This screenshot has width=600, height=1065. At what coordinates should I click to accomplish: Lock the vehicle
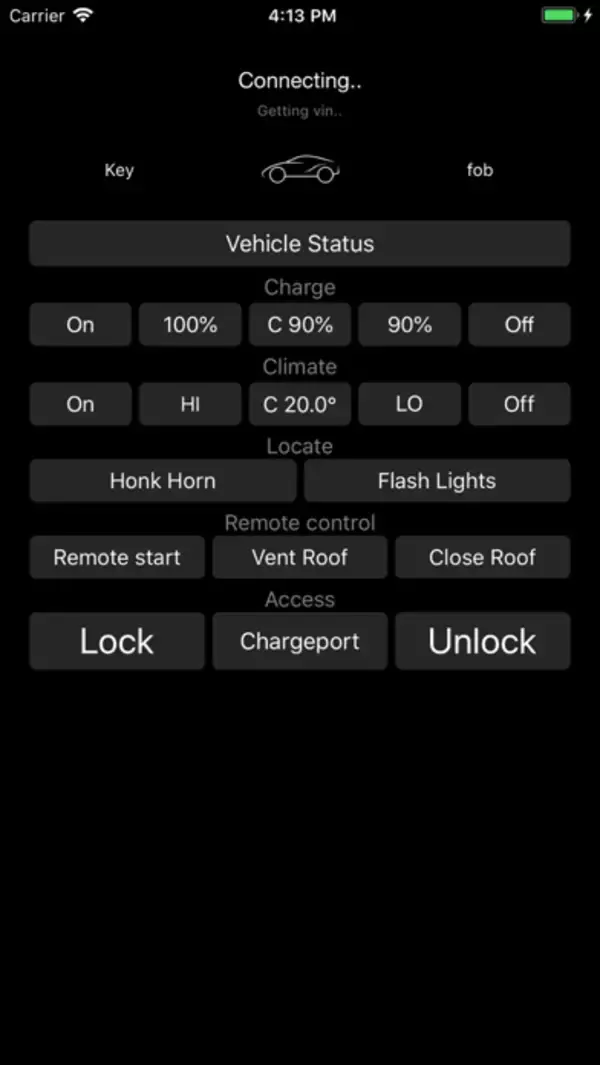coord(117,641)
